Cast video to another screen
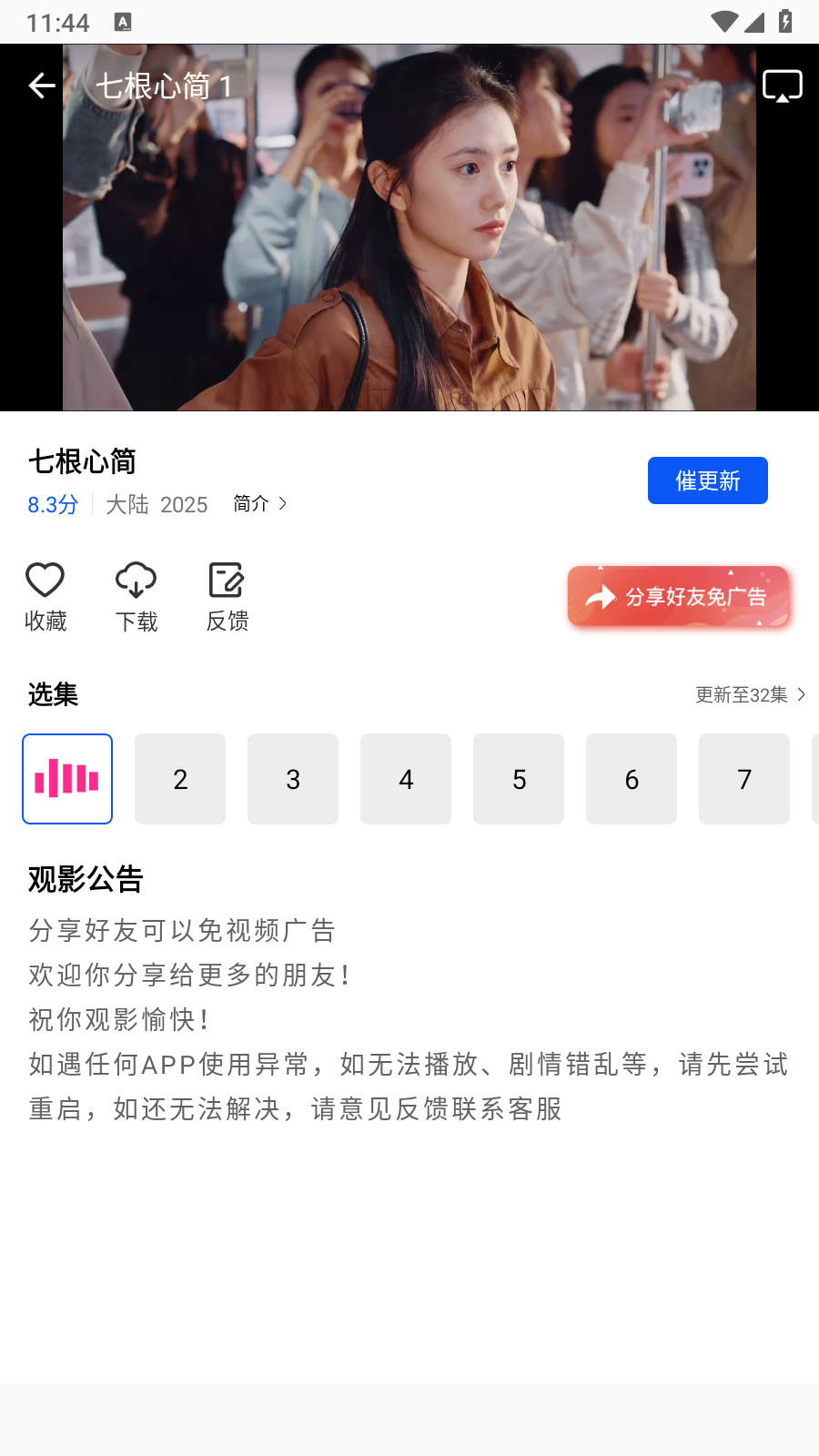 [x=782, y=86]
